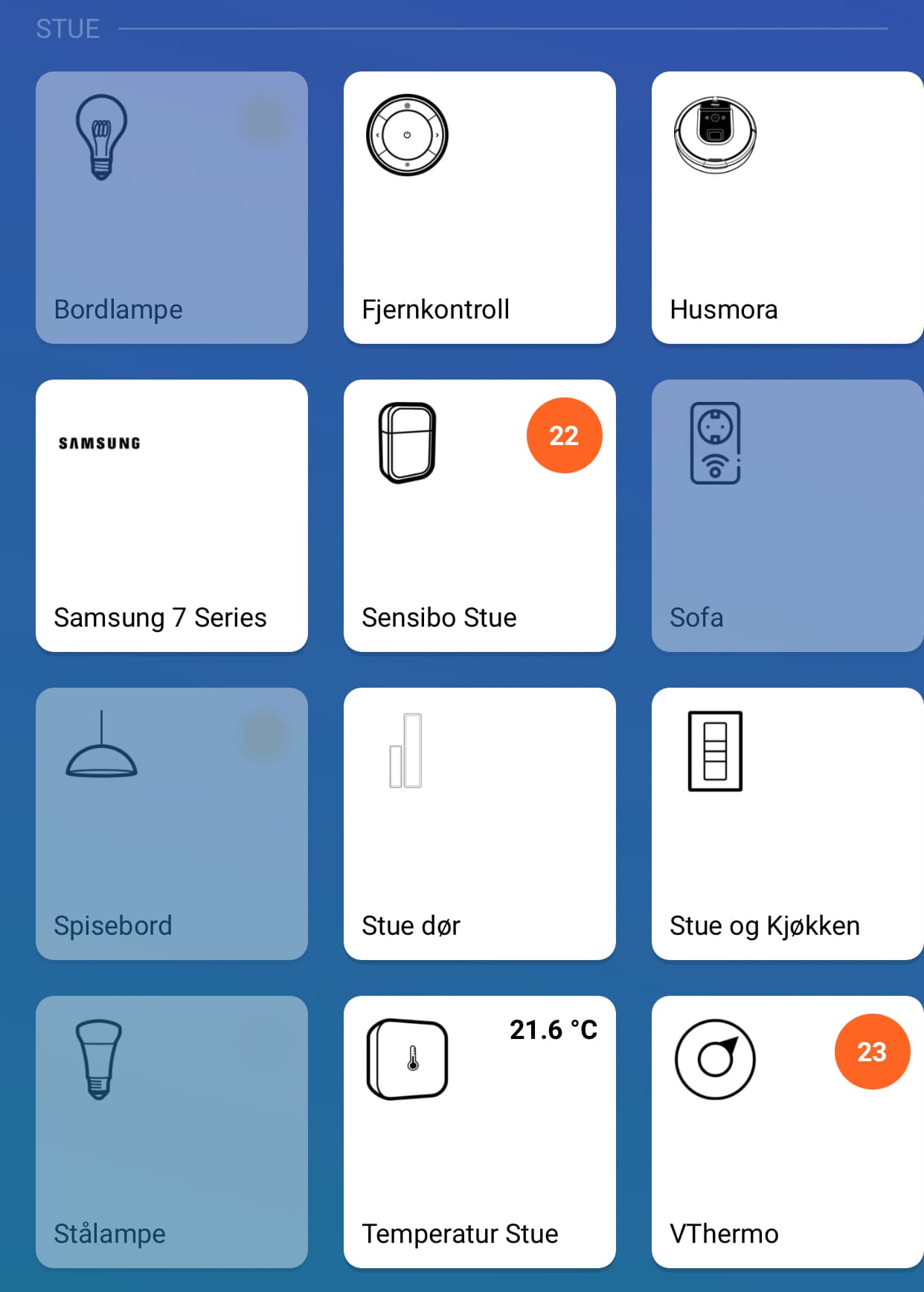Toggle the Spisebord lamp tile

click(x=171, y=824)
